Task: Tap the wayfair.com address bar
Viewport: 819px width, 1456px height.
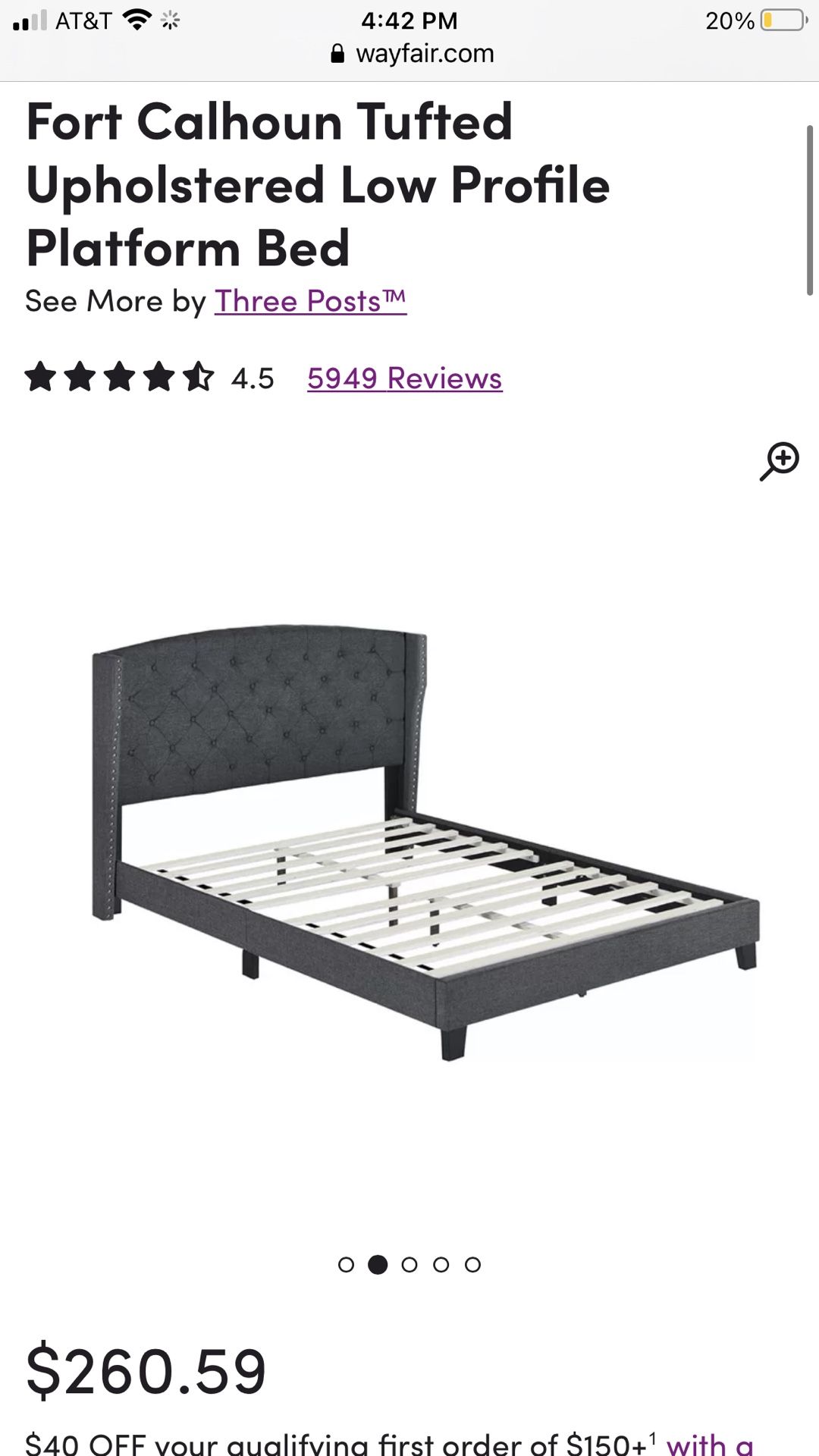Action: coord(413,53)
